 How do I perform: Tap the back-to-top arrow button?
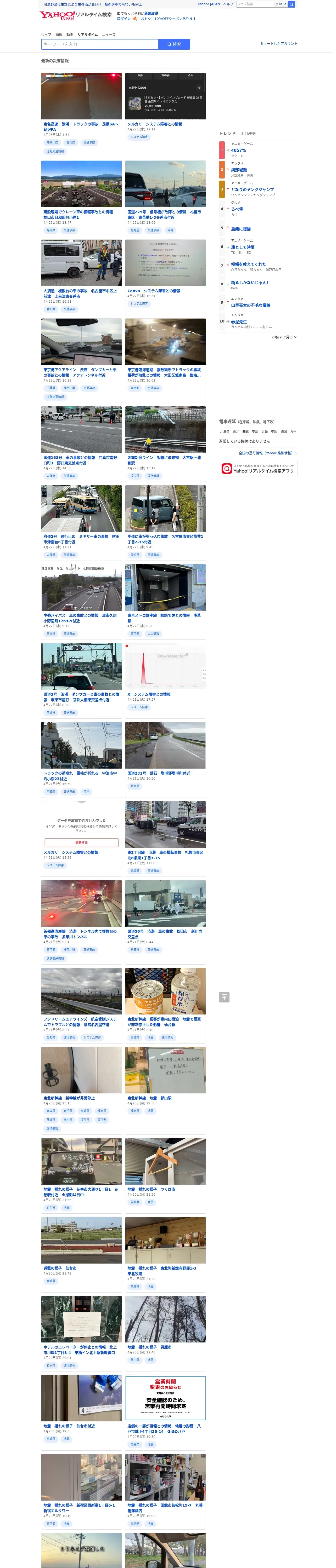225,997
